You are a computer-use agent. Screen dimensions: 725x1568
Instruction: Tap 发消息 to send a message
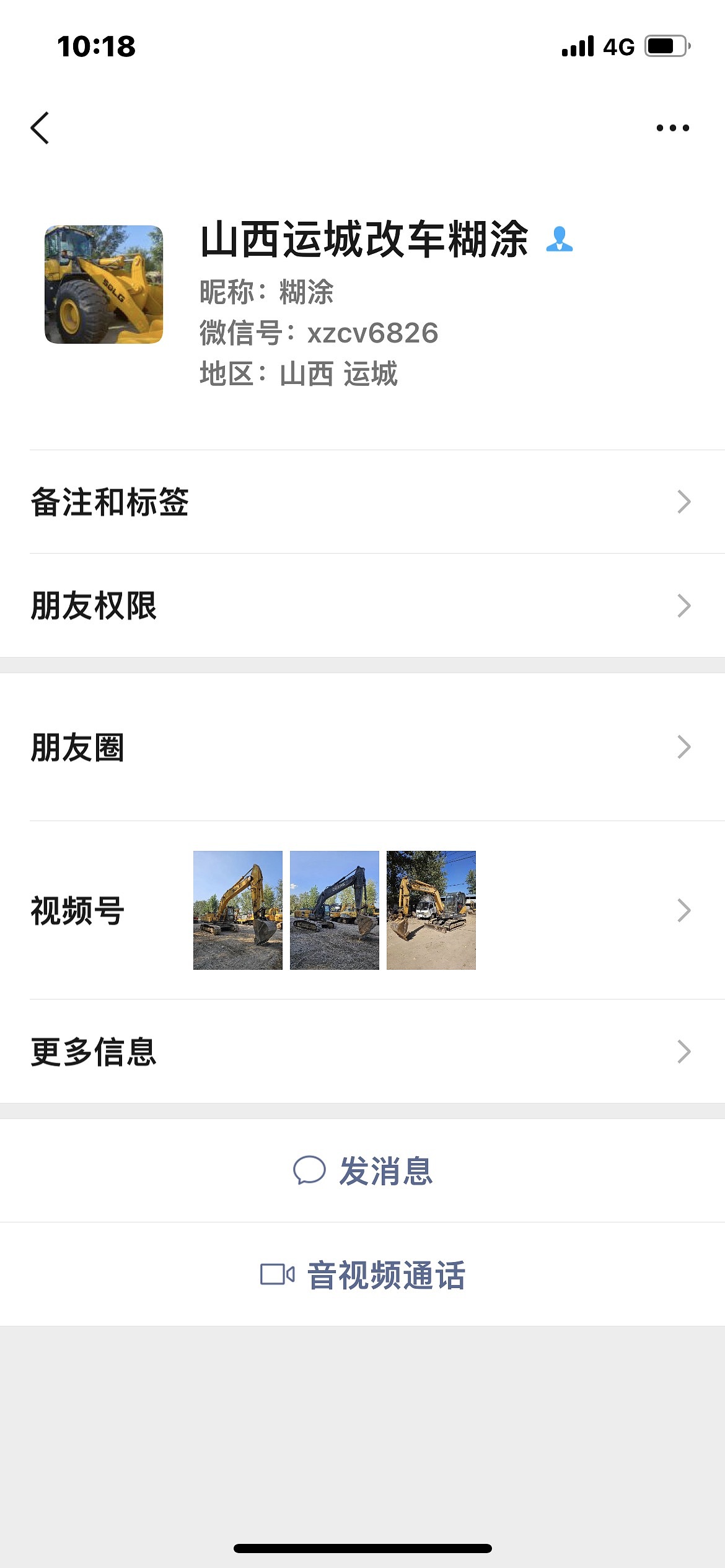click(363, 1170)
